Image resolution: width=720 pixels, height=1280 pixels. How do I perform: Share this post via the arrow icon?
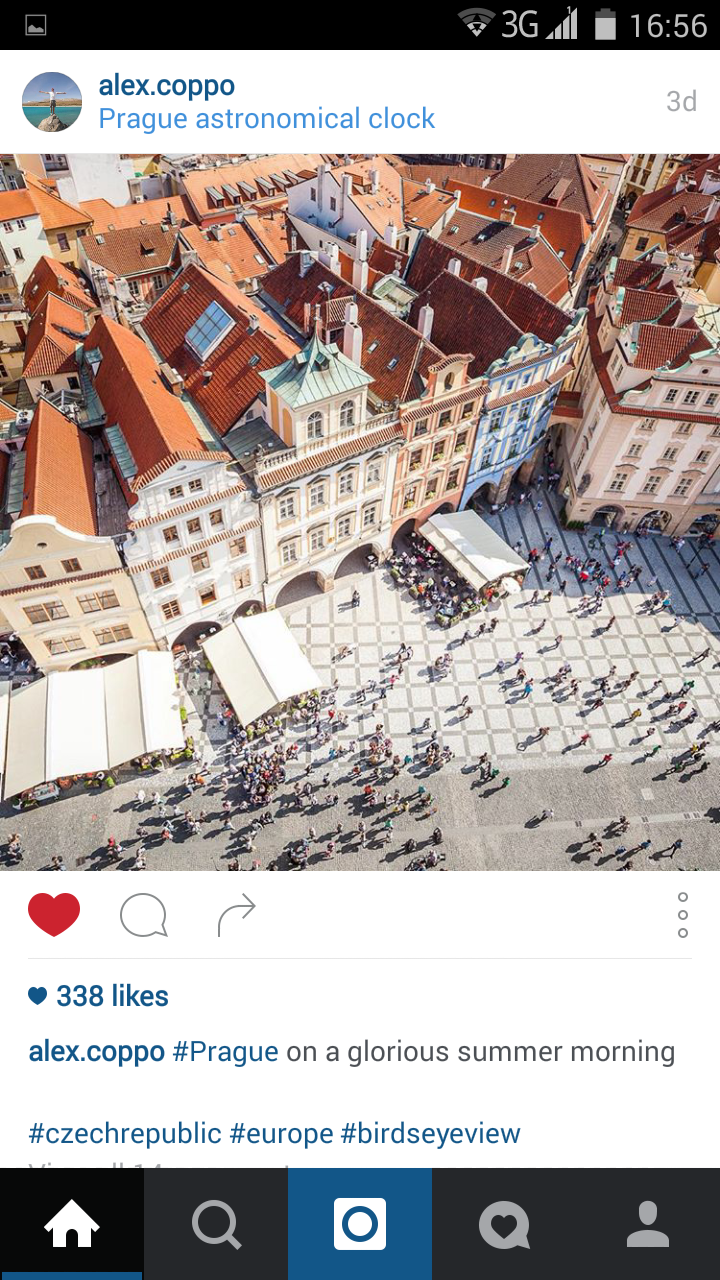point(236,914)
